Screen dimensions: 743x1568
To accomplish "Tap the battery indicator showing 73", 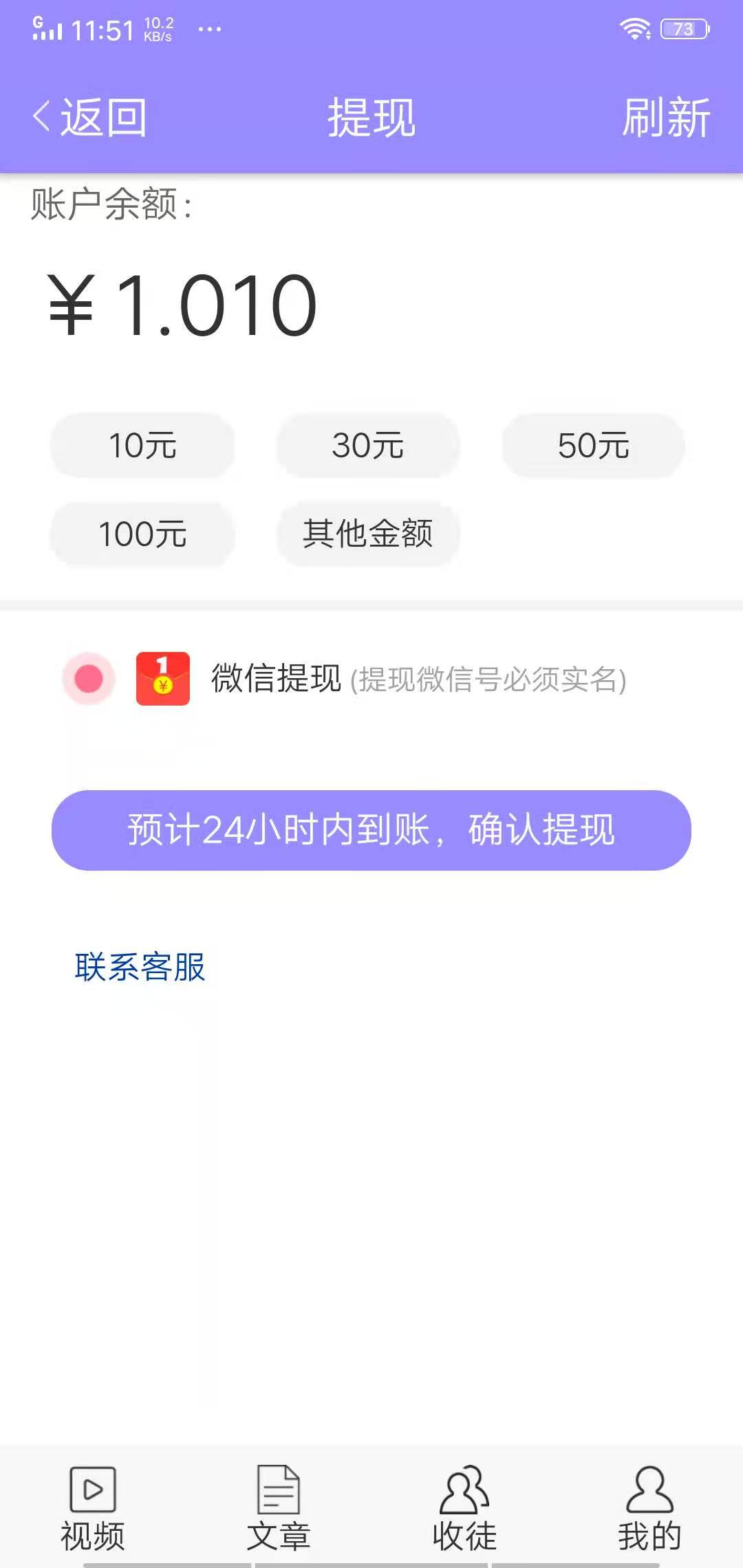I will [x=685, y=28].
